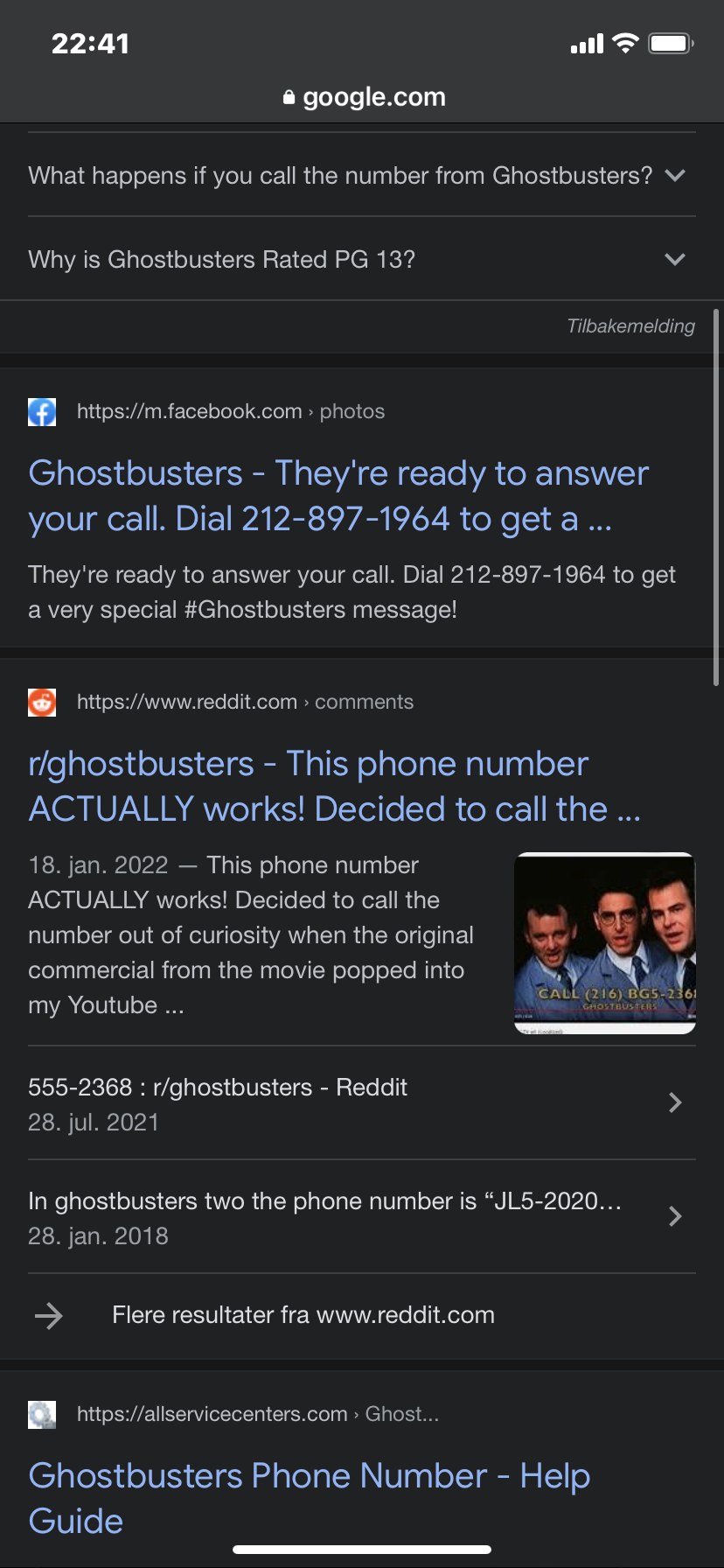
Task: Open "555-2368 : r/ghostbusters - Reddit" sublink
Action: pos(362,1103)
